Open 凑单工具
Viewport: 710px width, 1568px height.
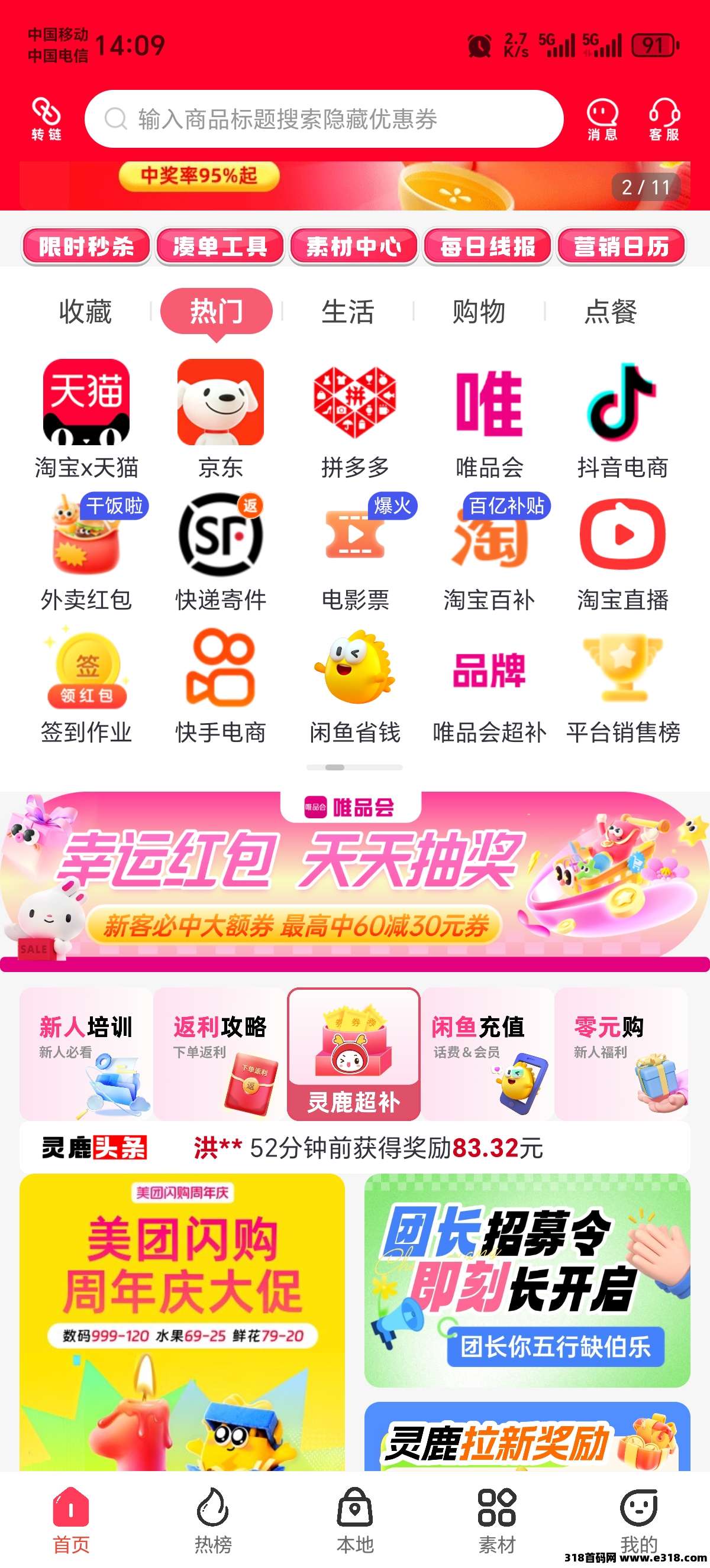(220, 247)
